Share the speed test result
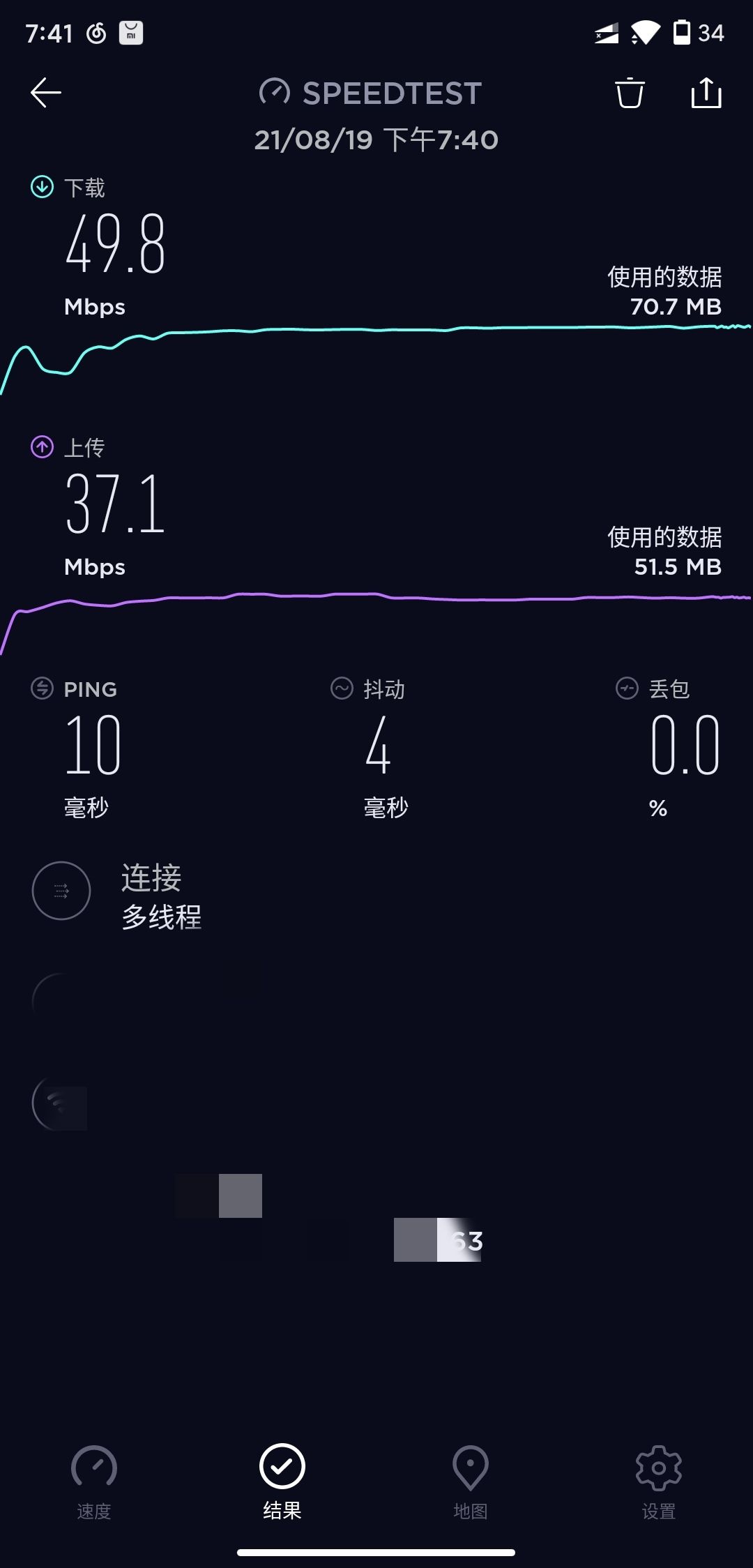 pos(706,93)
